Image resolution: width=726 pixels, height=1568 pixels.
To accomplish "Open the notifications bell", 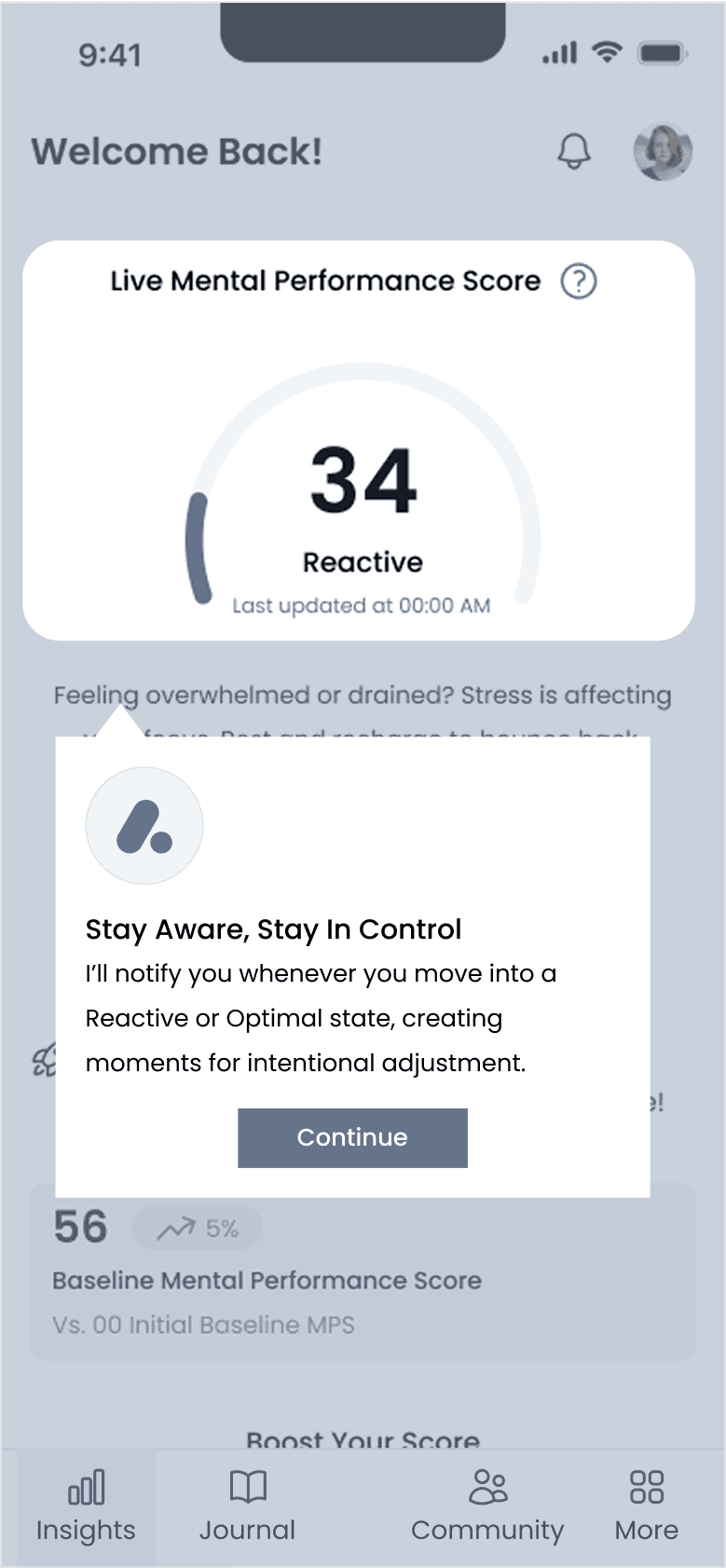I will coord(574,151).
